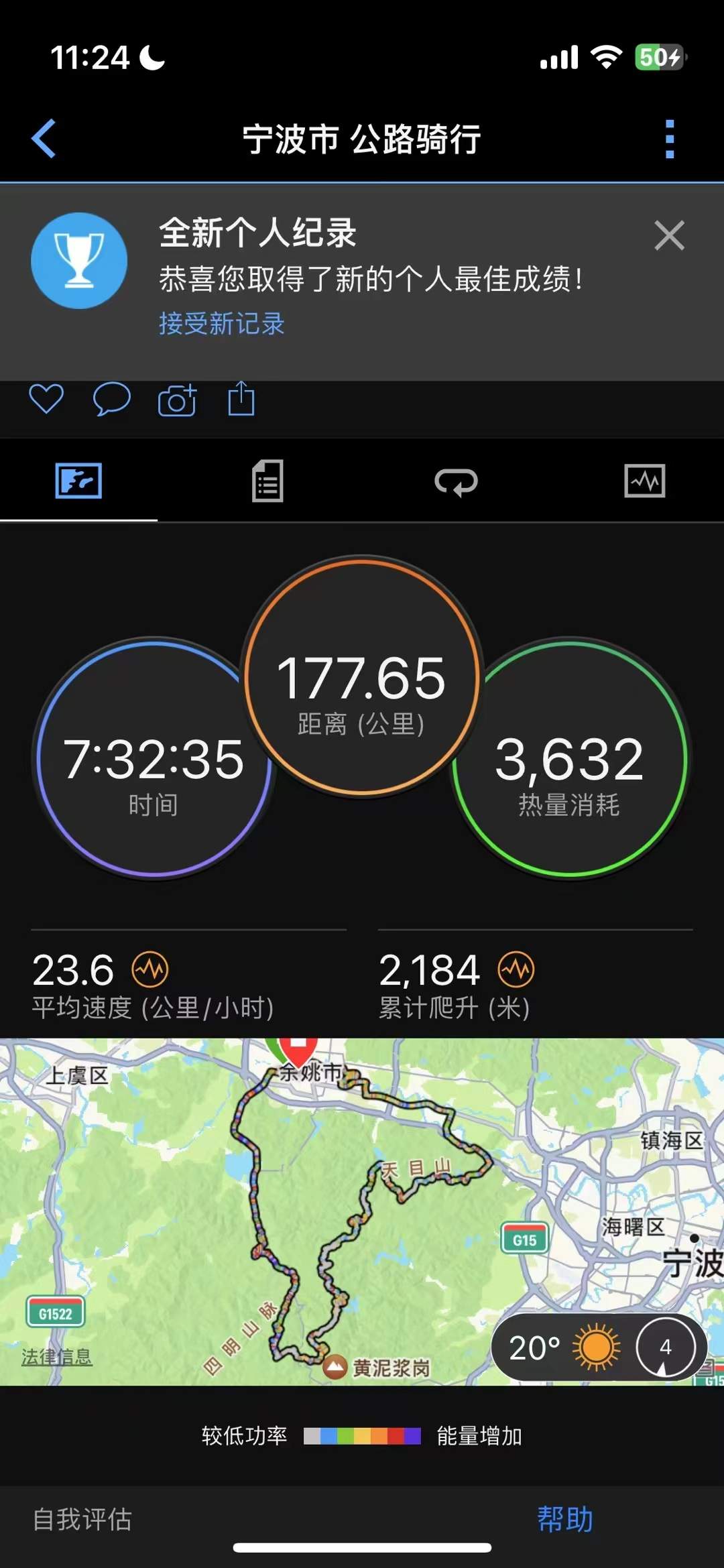Open the 法律信息 link on the map

(x=57, y=1358)
